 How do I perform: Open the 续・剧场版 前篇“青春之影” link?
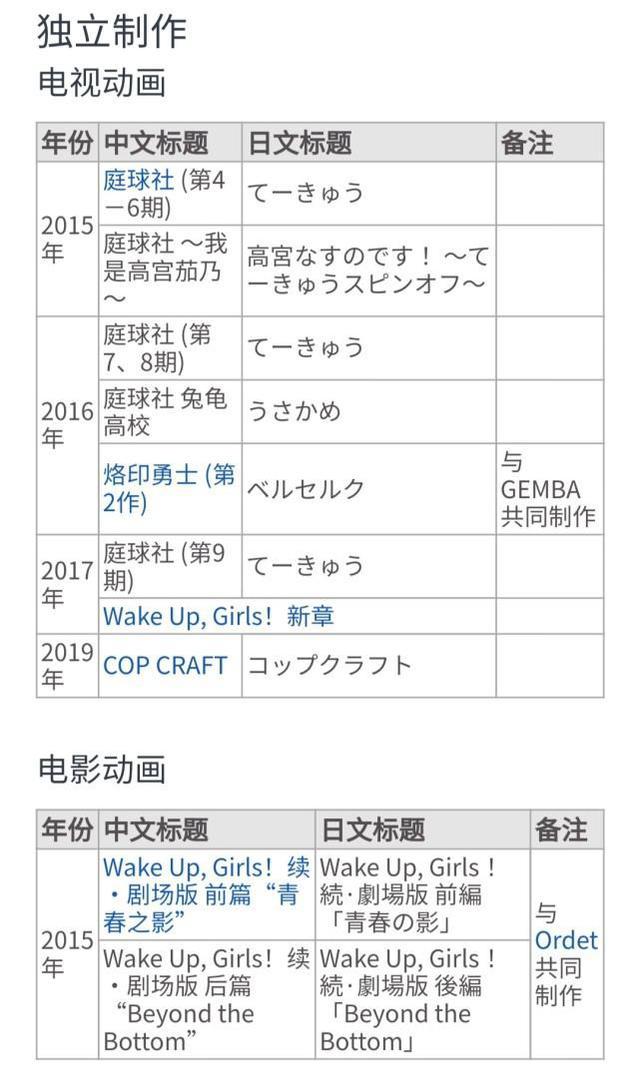click(206, 894)
